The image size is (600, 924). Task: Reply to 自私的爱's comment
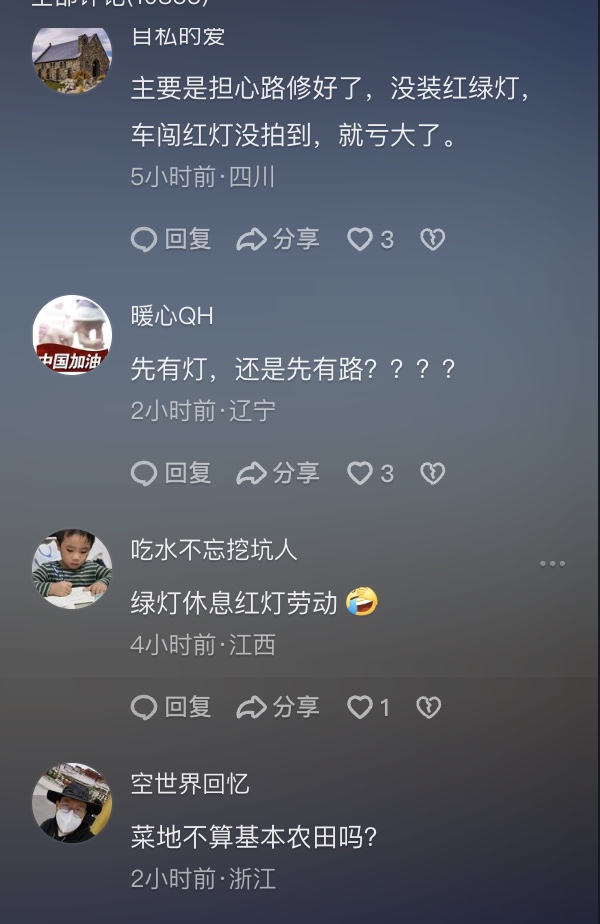tap(171, 240)
